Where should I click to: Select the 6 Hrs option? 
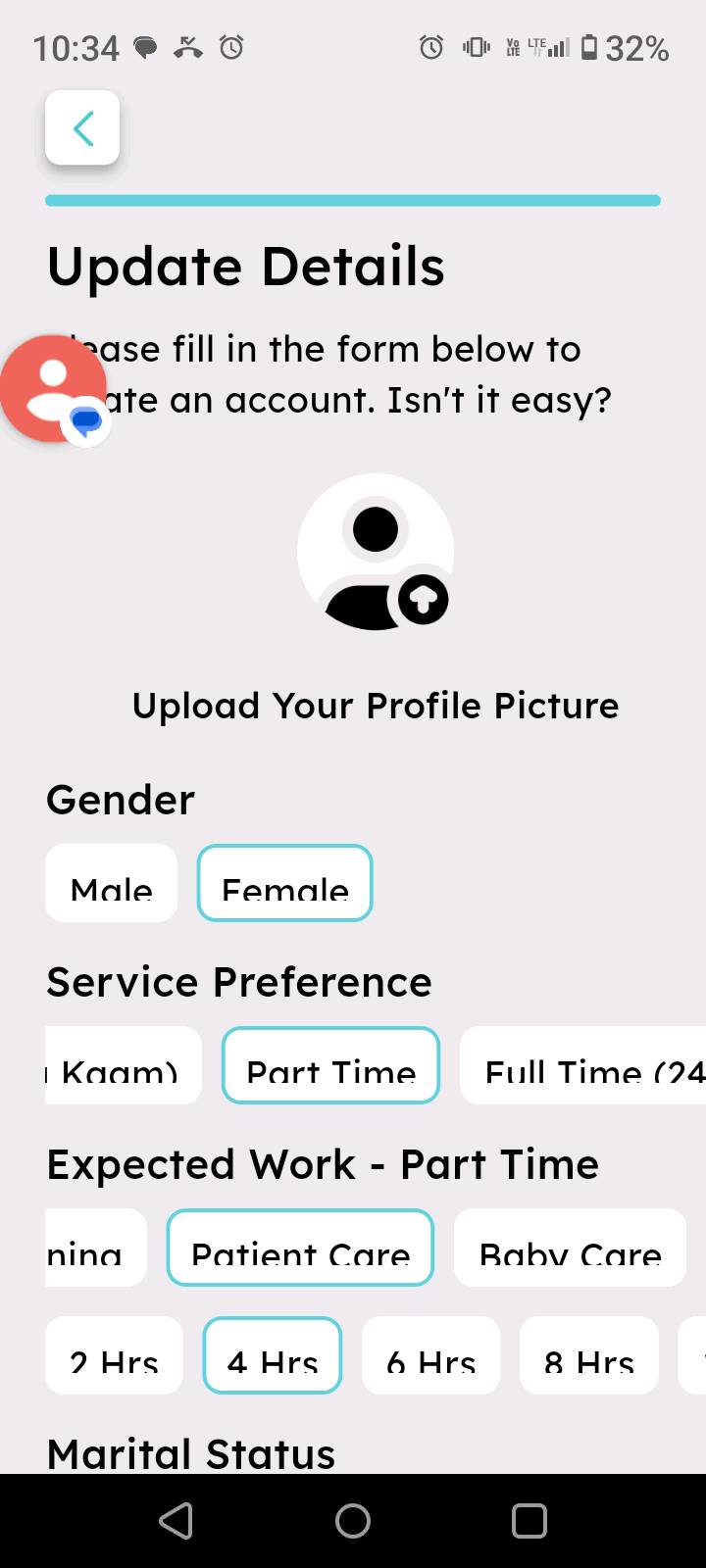pos(430,1355)
